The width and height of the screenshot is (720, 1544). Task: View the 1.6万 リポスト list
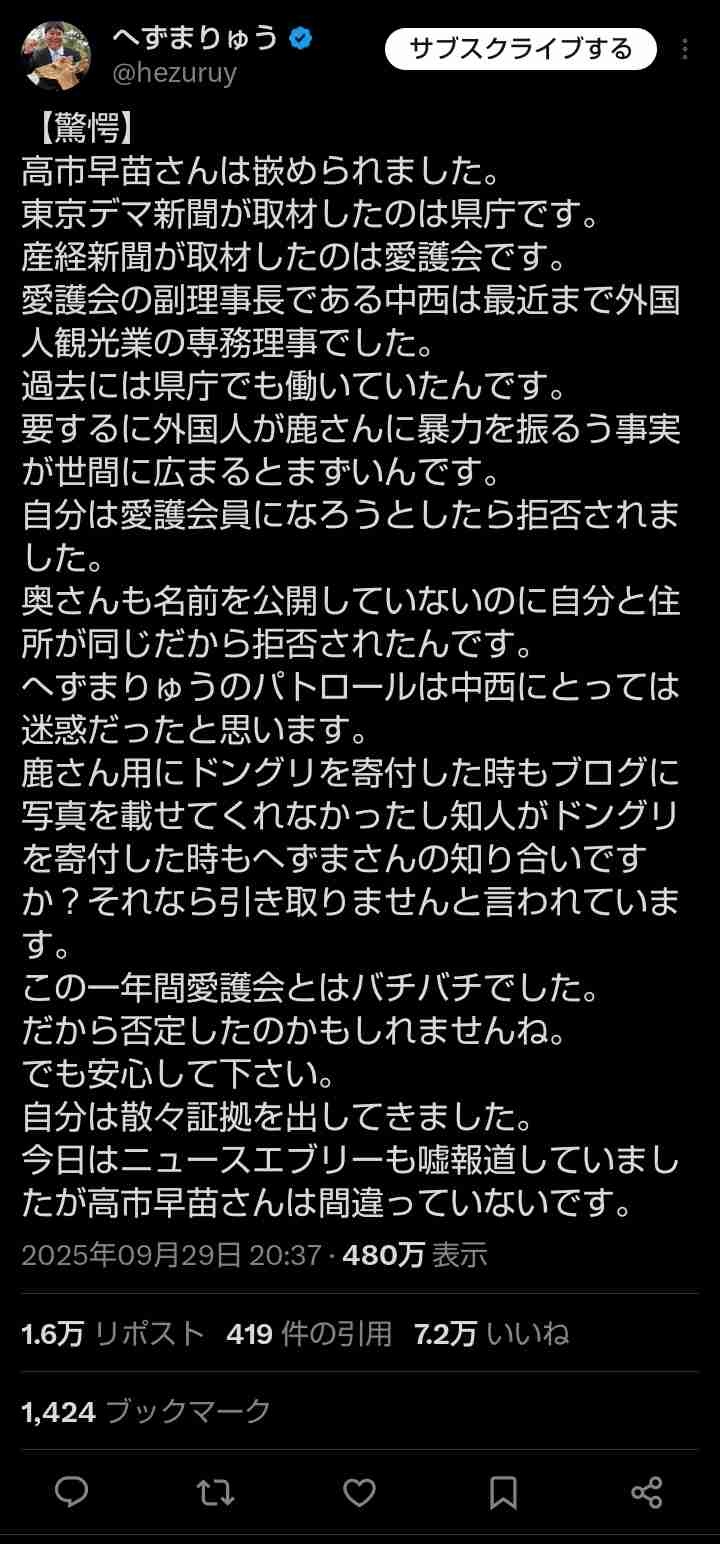(113, 1333)
